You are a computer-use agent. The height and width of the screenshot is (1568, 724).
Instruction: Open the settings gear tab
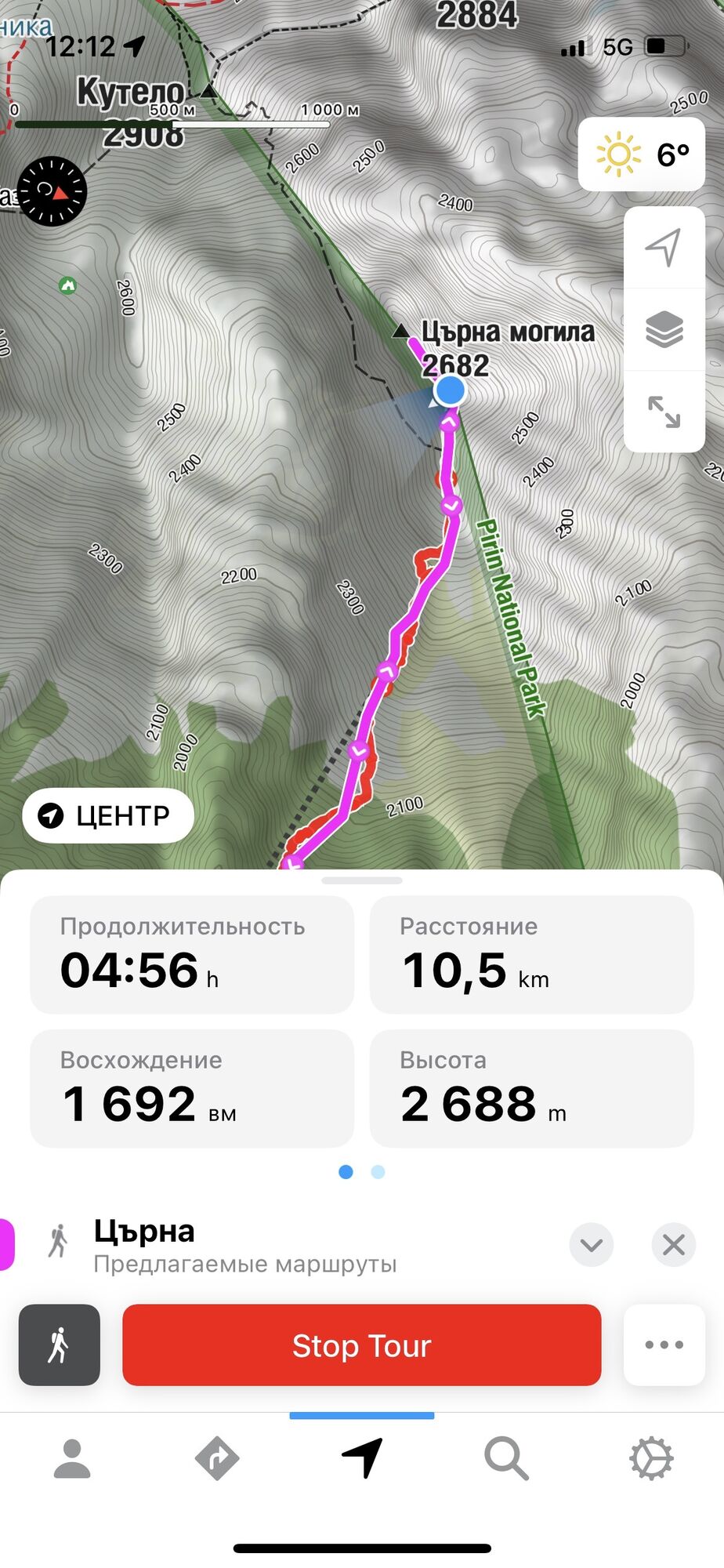tap(651, 1459)
